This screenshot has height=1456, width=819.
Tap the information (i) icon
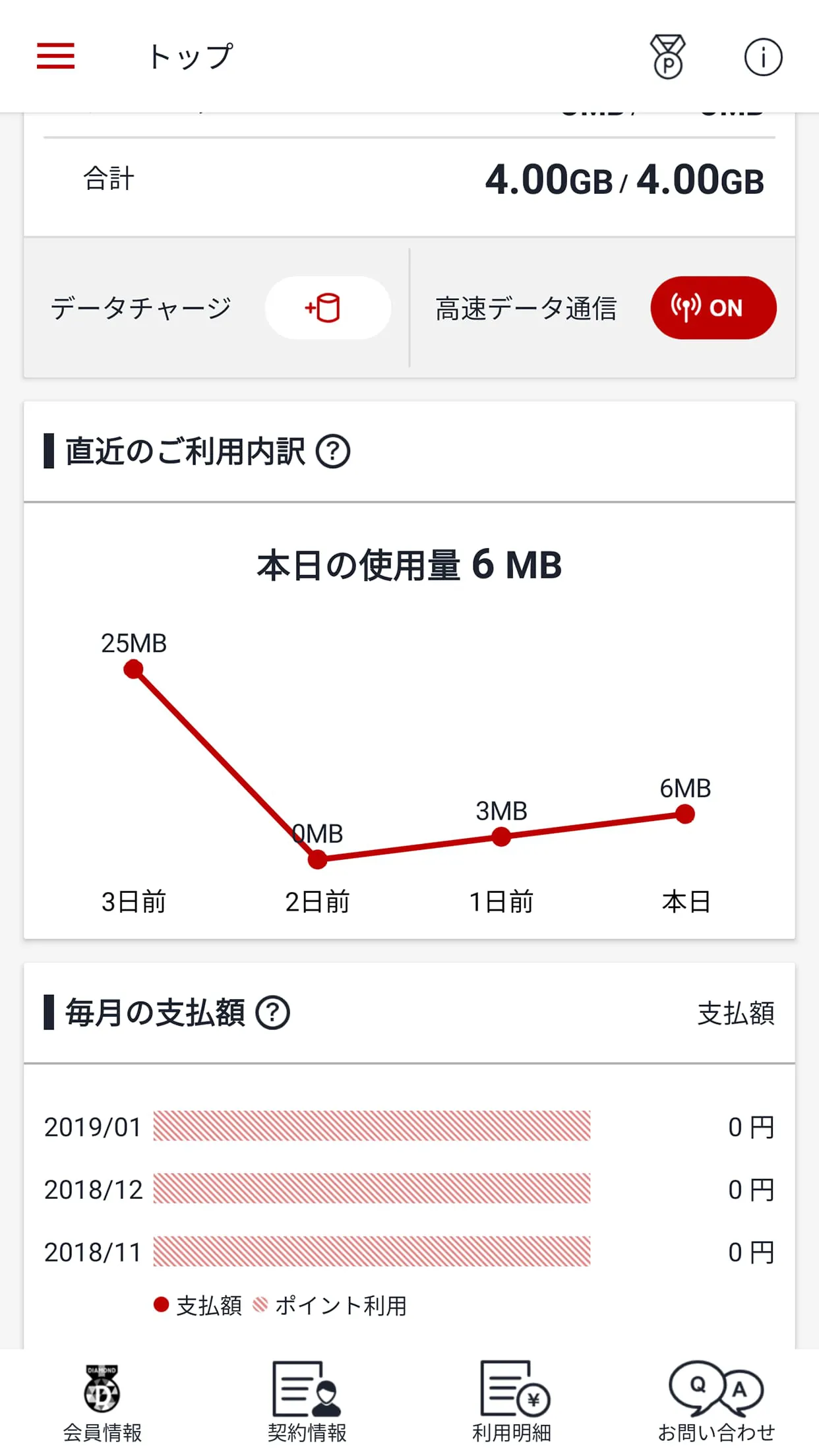tap(762, 57)
